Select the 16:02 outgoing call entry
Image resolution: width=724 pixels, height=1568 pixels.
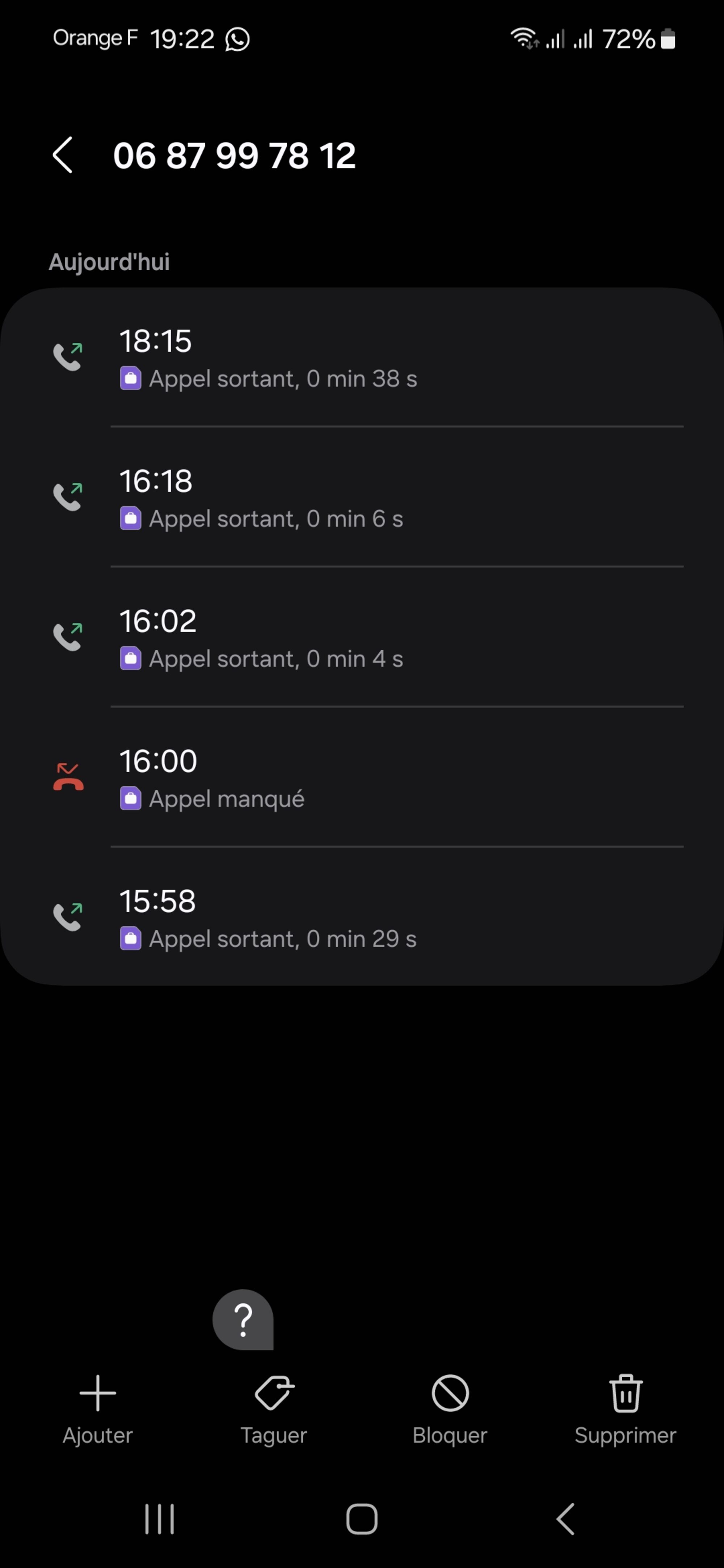coord(362,638)
